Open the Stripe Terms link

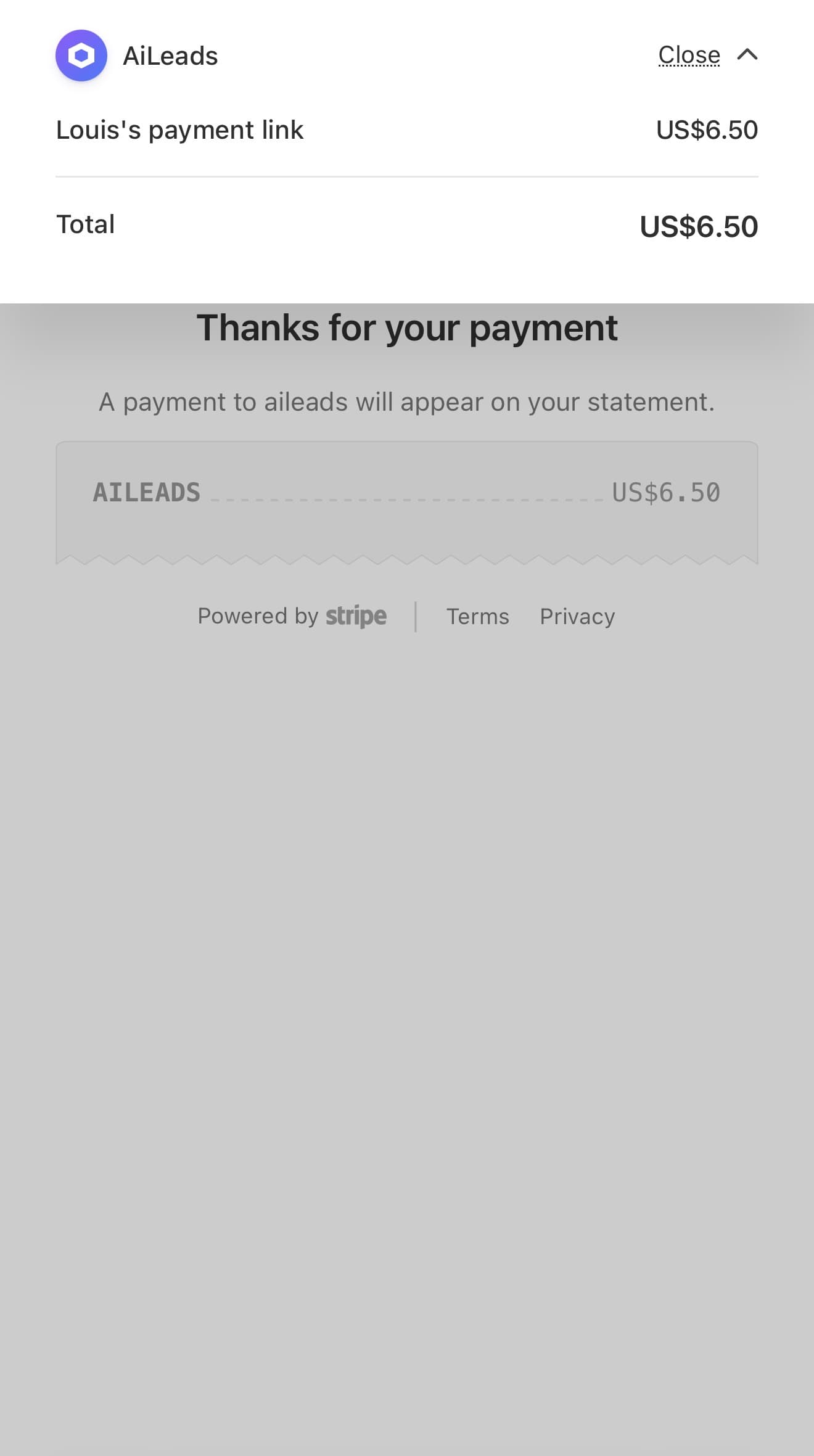tap(477, 617)
